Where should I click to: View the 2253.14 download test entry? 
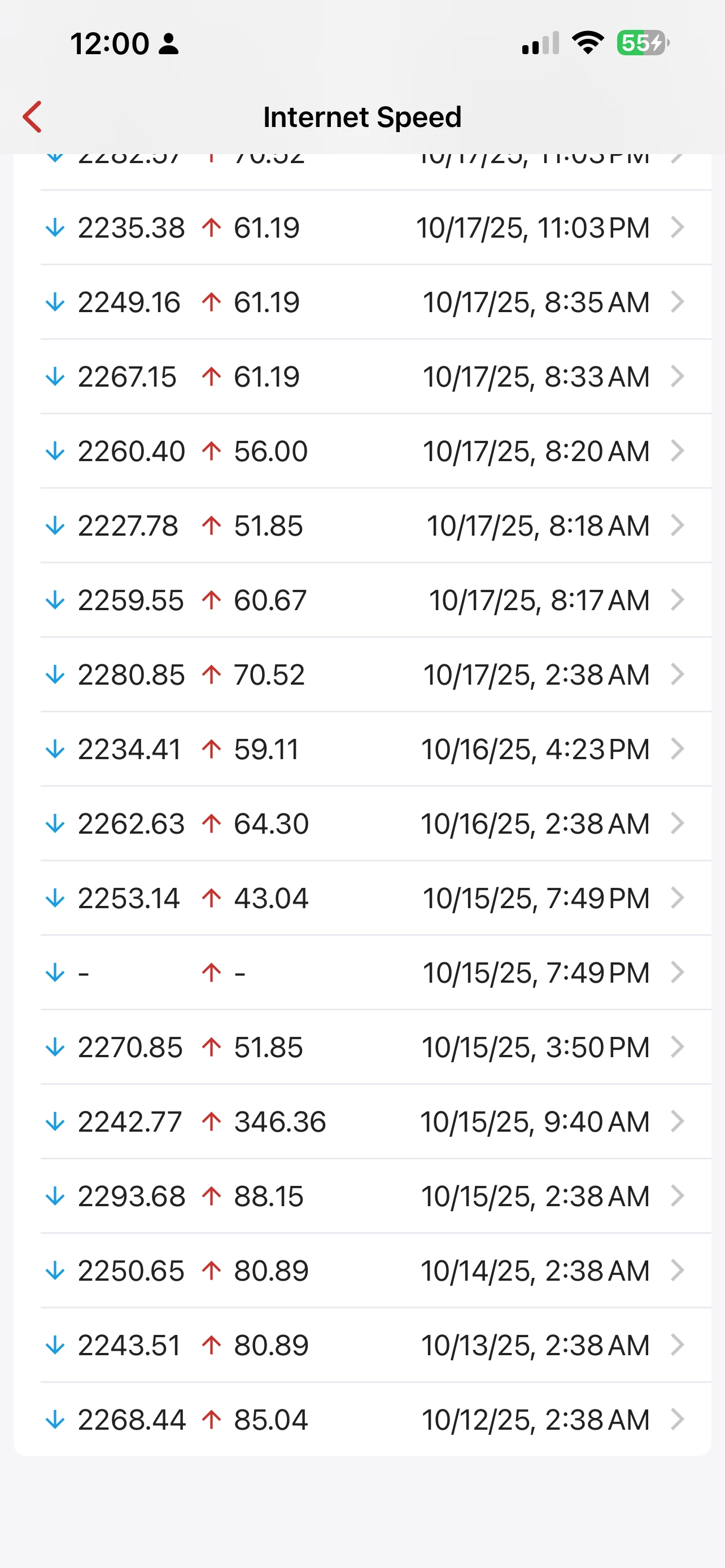click(x=363, y=899)
